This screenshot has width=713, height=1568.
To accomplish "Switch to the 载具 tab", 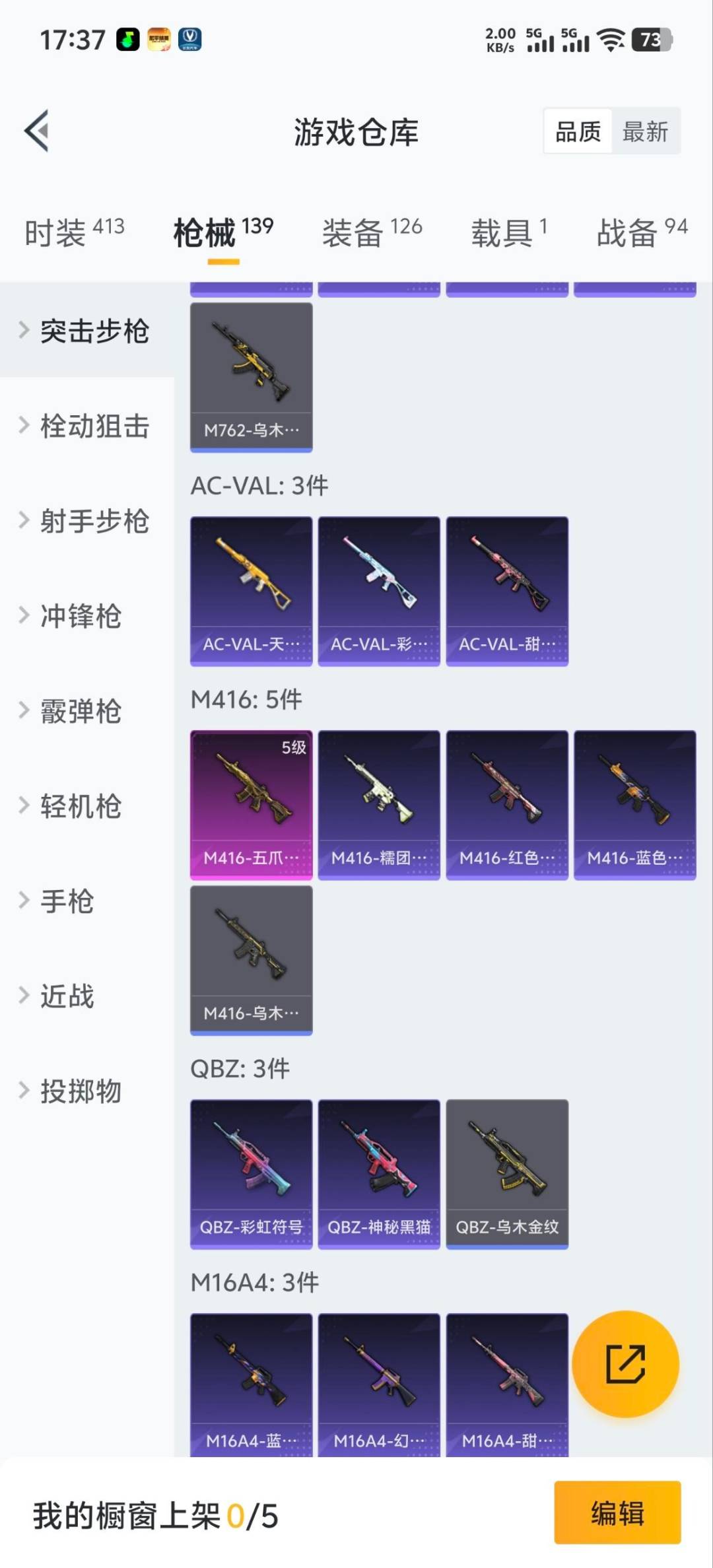I will coord(508,232).
